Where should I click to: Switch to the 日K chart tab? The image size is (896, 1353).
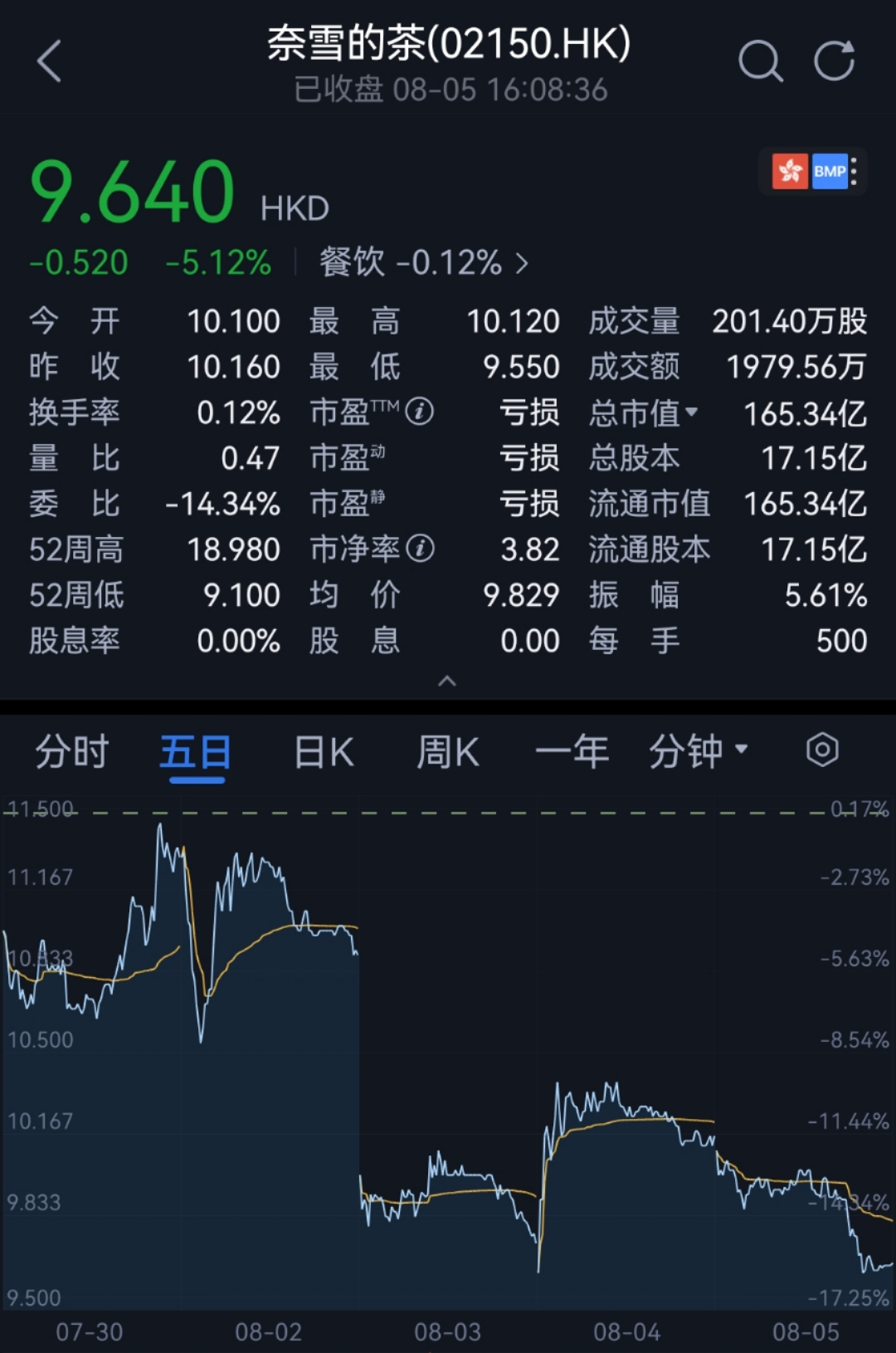click(x=324, y=752)
